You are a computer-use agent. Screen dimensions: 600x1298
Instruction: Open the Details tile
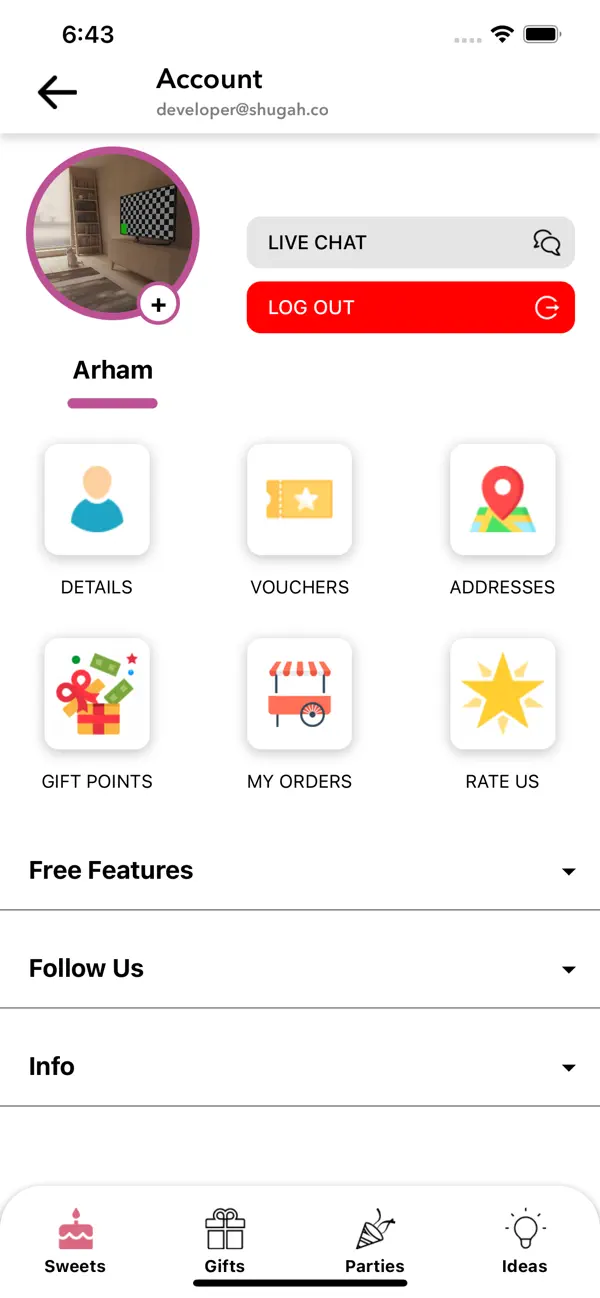click(97, 499)
